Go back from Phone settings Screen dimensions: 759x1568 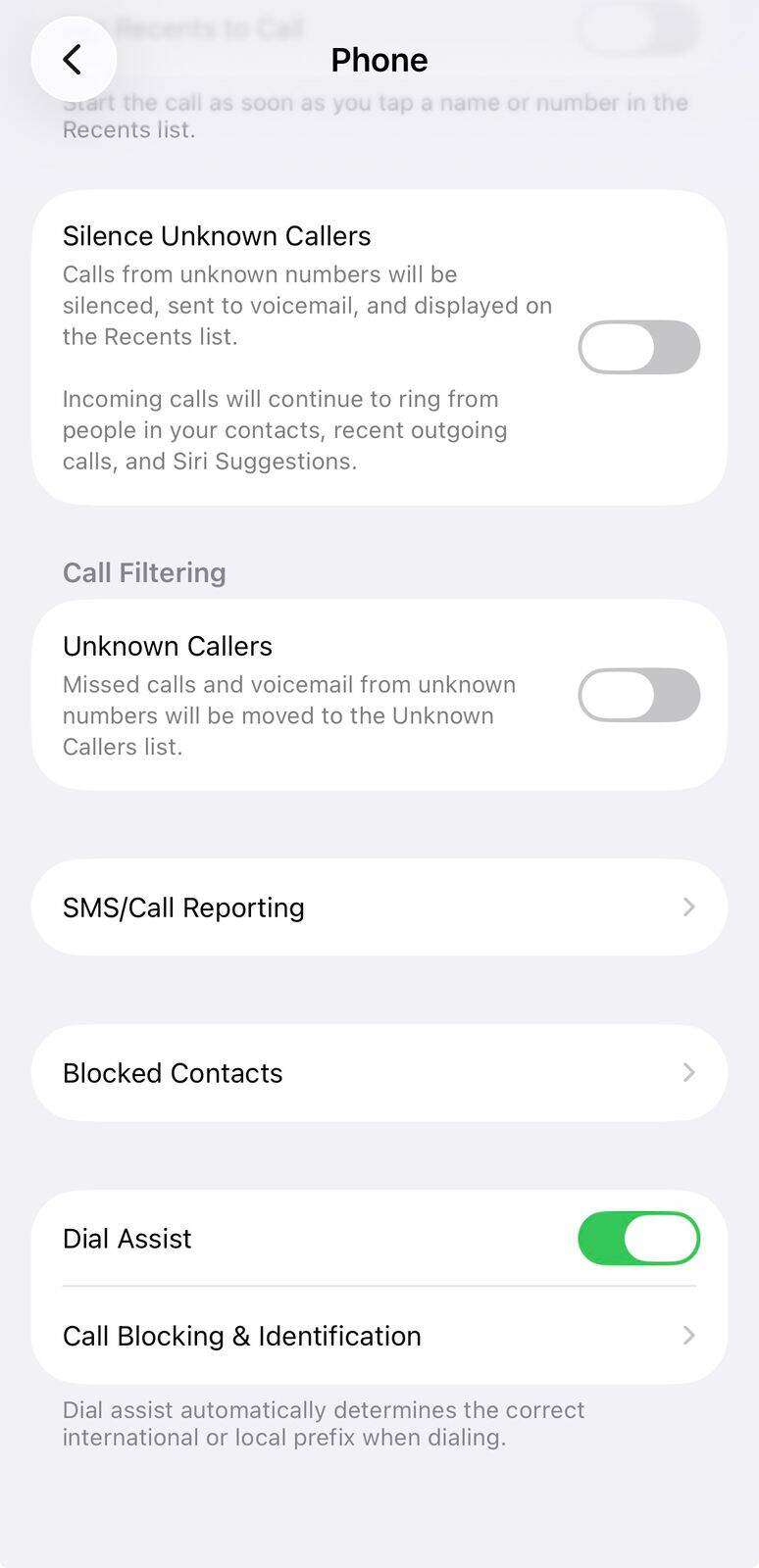tap(74, 60)
